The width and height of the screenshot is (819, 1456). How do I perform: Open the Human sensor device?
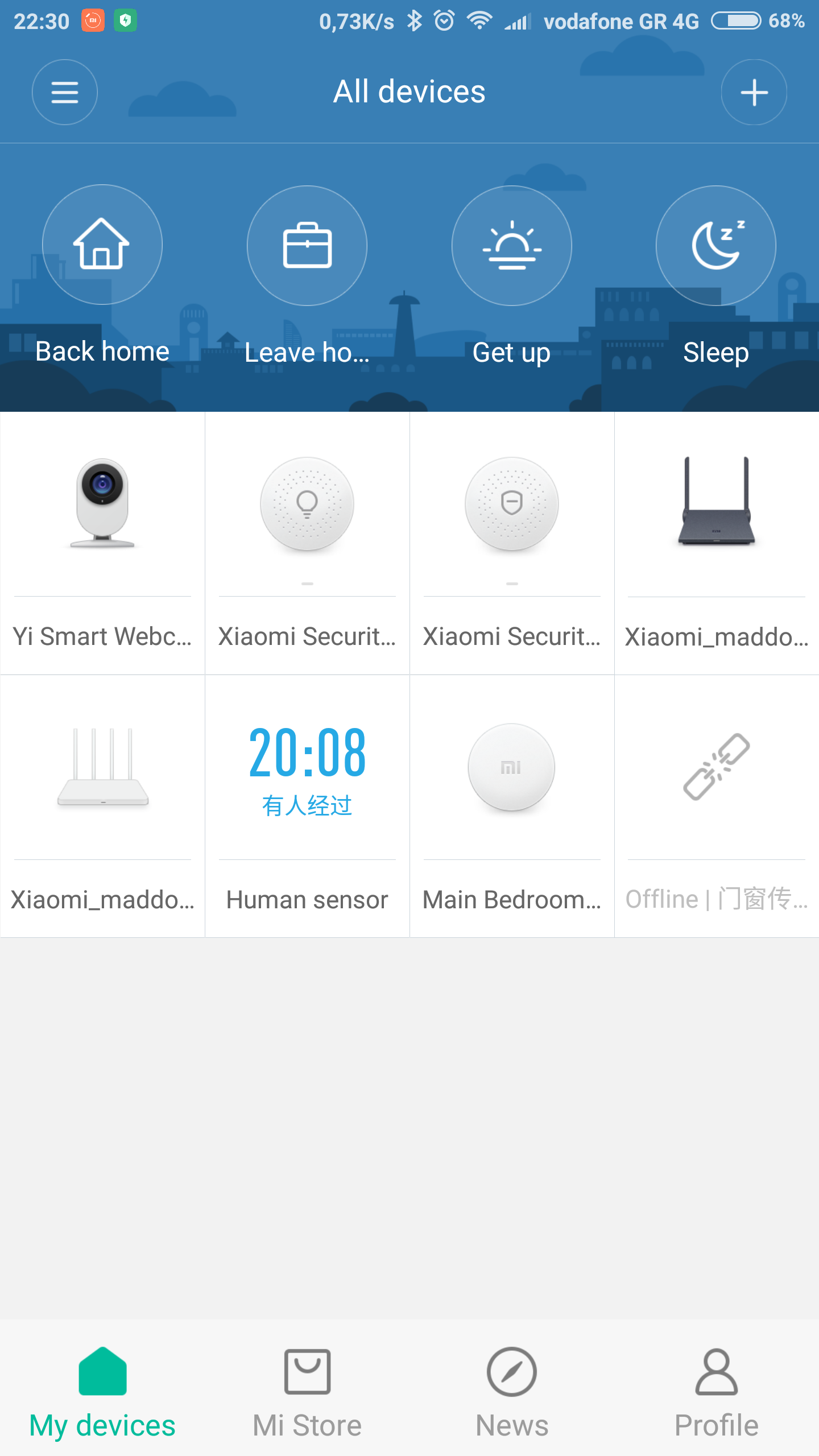(x=307, y=806)
